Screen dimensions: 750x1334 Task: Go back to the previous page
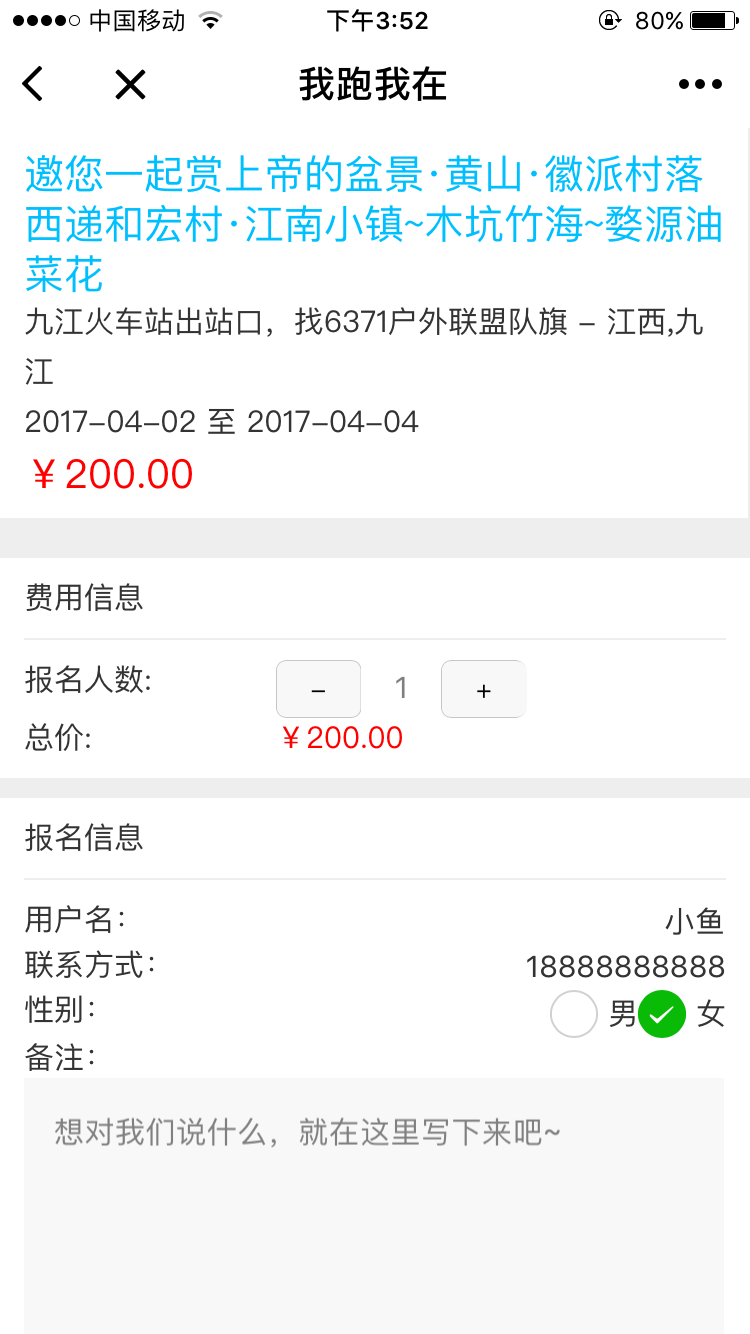tap(34, 85)
